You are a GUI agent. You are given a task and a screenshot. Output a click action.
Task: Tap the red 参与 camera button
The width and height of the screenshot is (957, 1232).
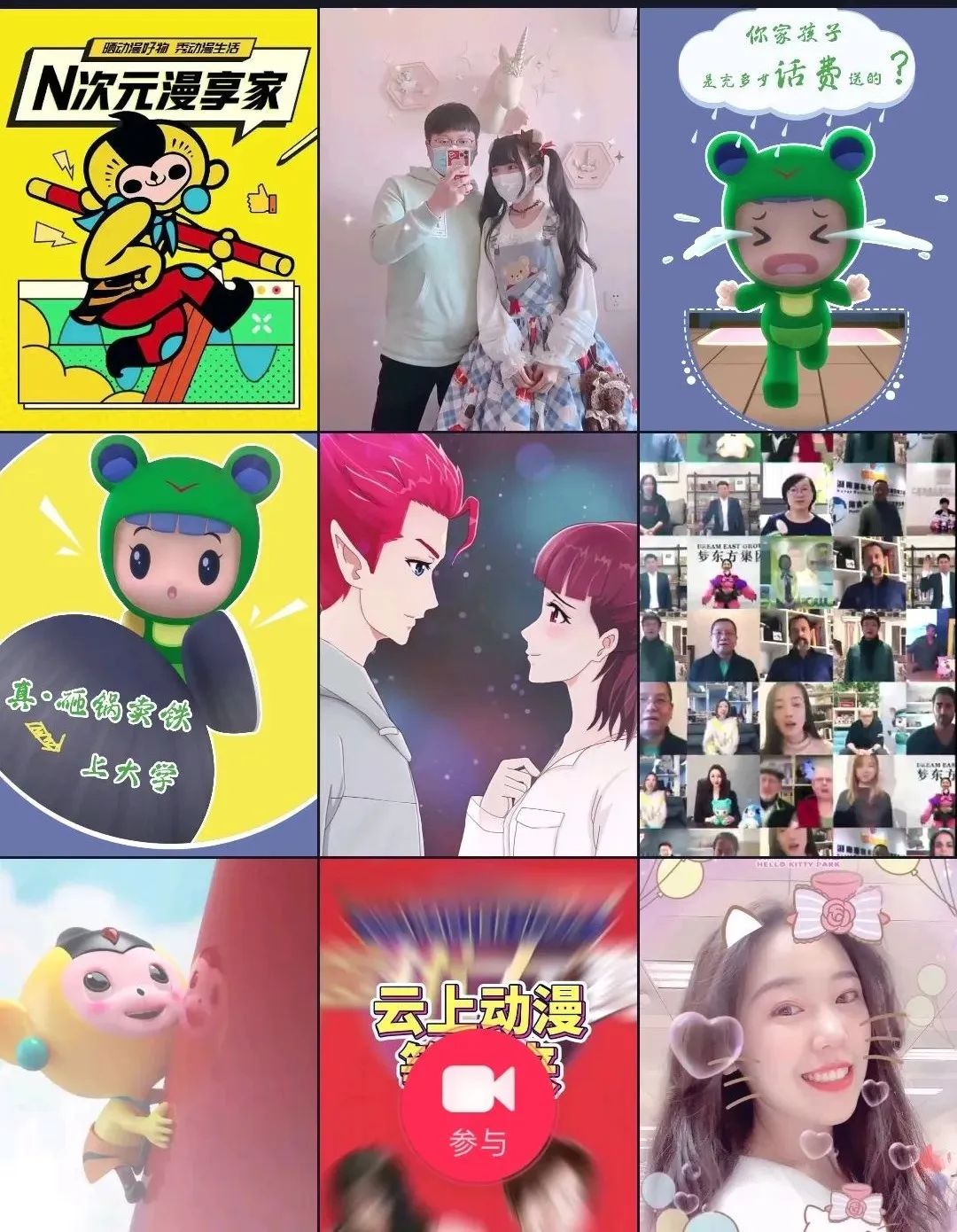pyautogui.click(x=478, y=1103)
